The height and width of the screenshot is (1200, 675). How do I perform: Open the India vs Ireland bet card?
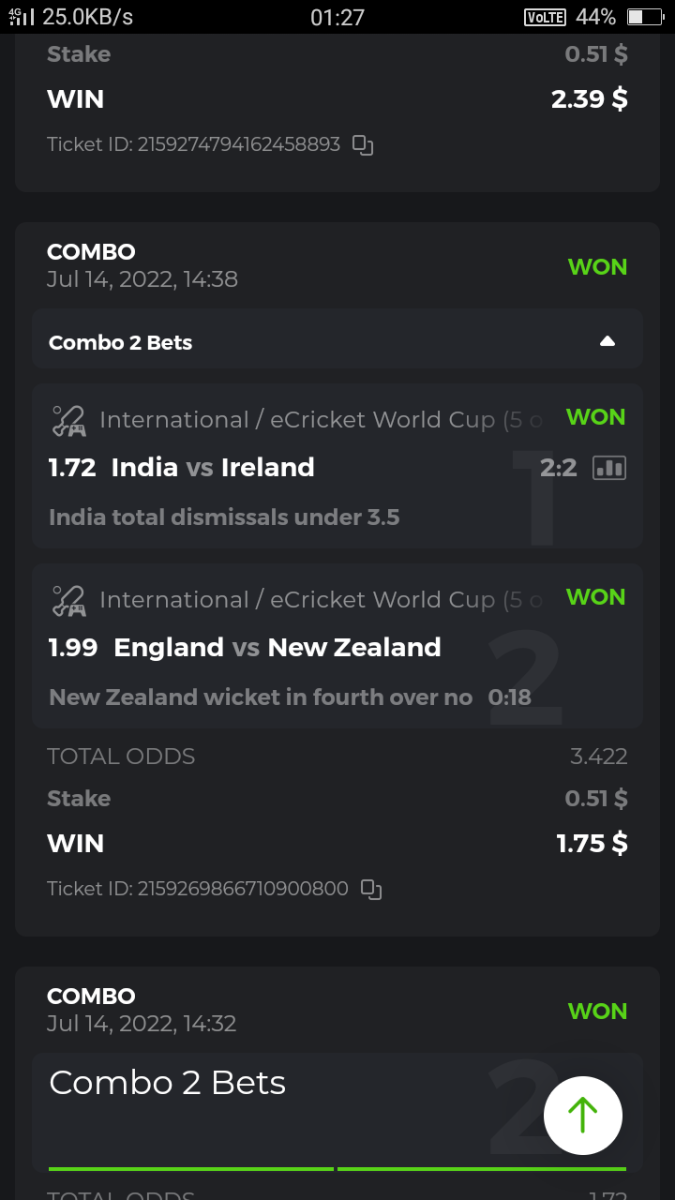click(x=300, y=467)
